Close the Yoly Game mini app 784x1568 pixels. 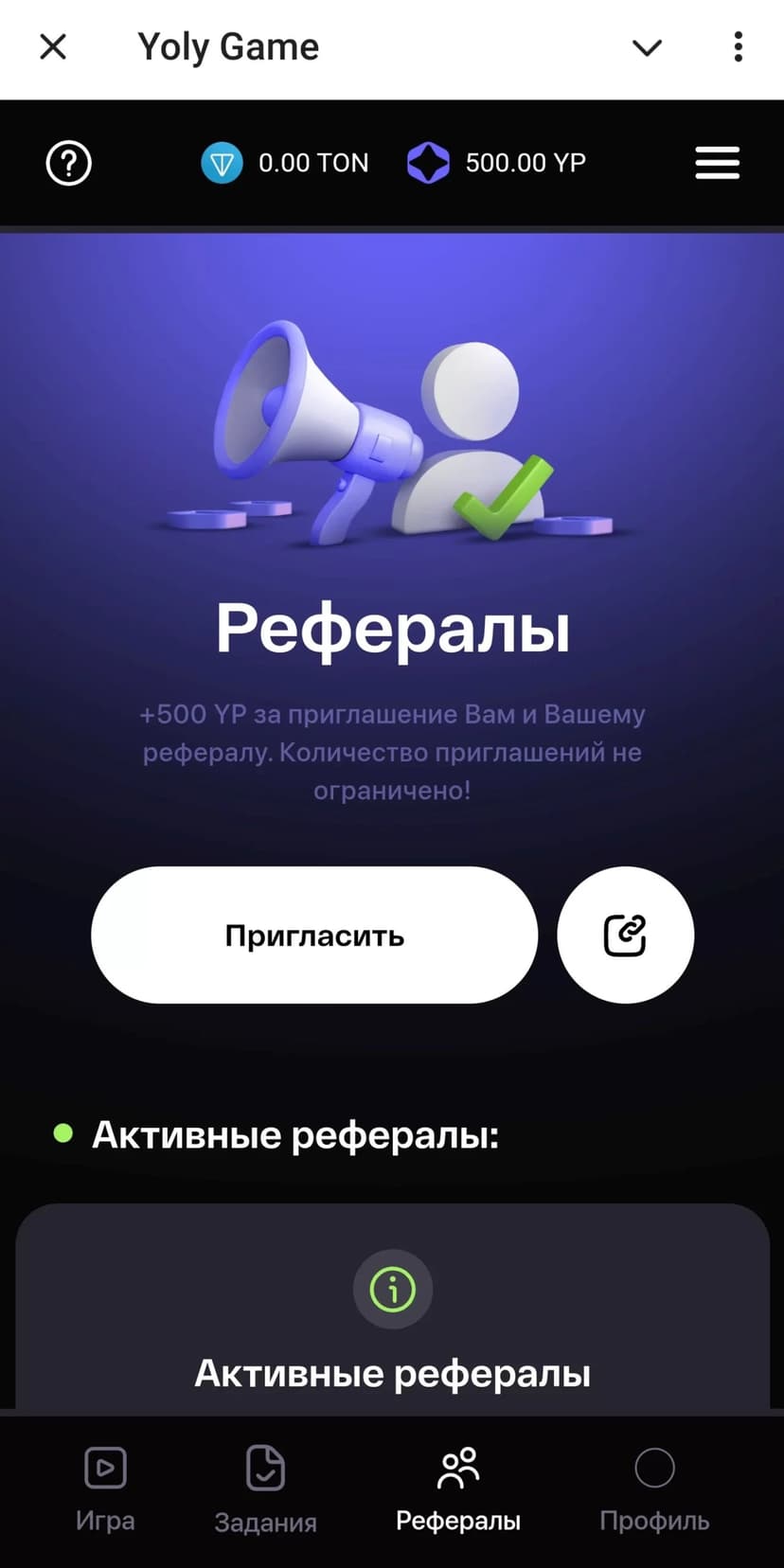coord(53,46)
